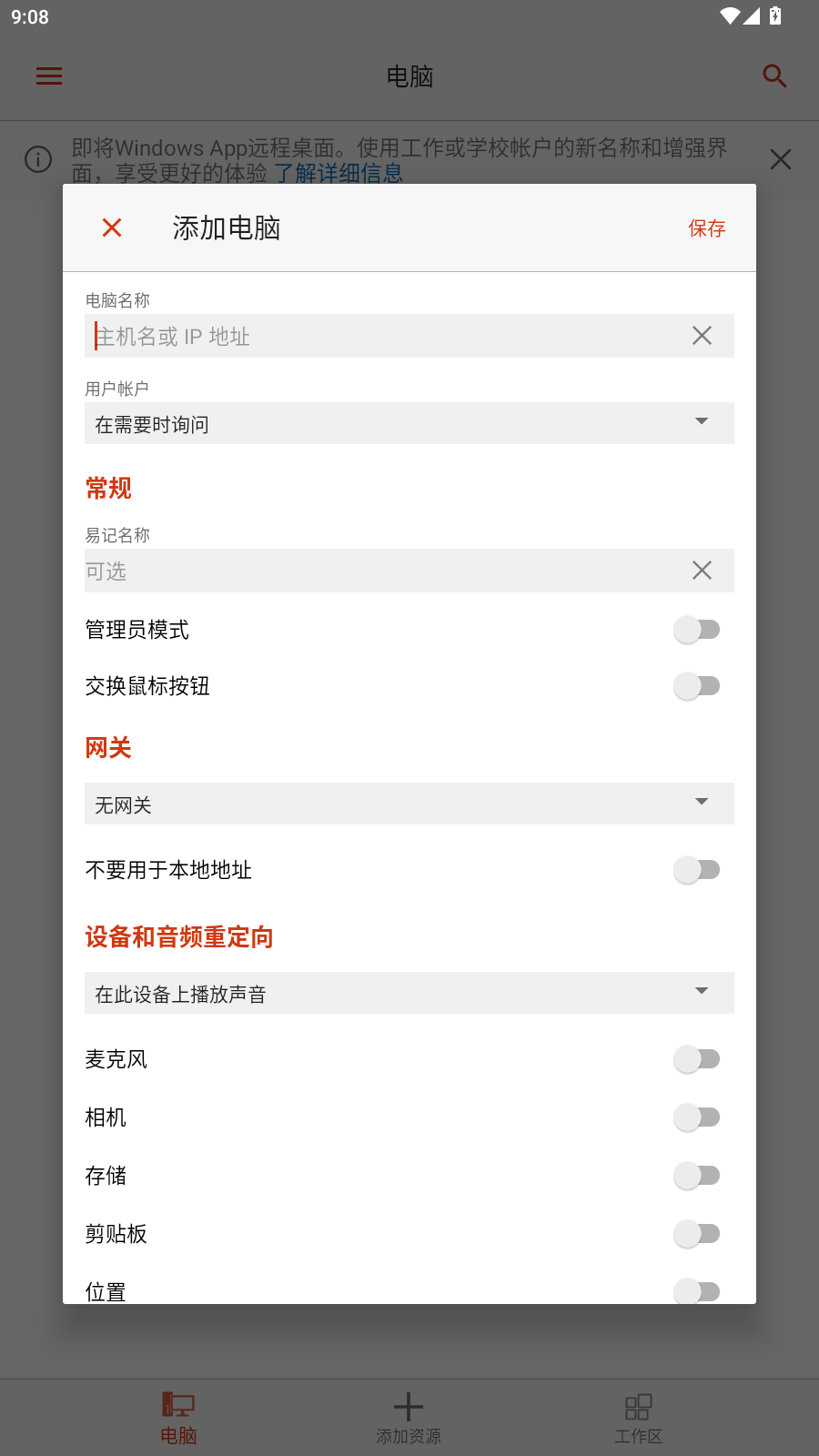Switch on 相机 redirection
Image resolution: width=819 pixels, height=1456 pixels.
[697, 1117]
